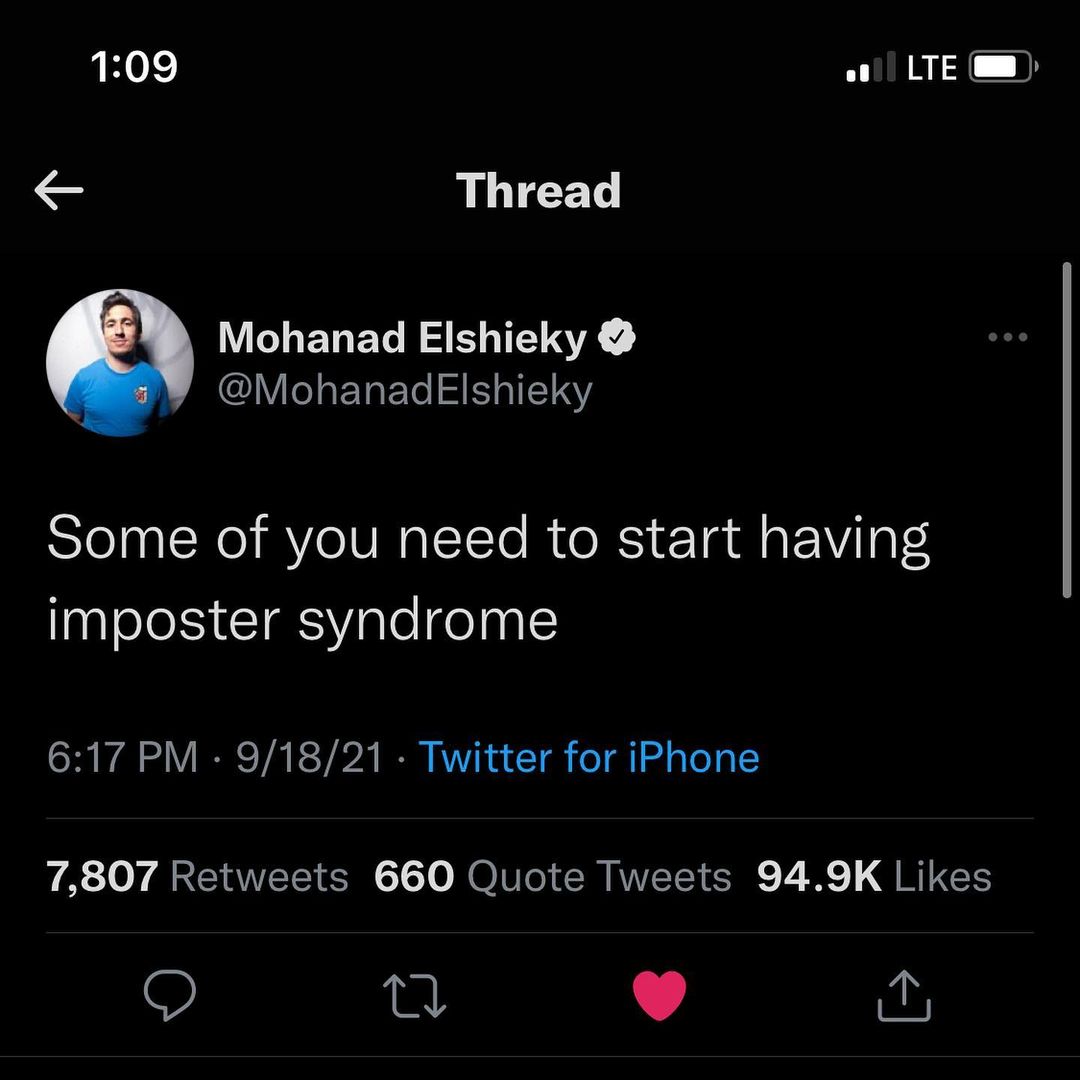Unlike the tweet with the red heart
Image resolution: width=1080 pixels, height=1080 pixels.
[x=660, y=996]
